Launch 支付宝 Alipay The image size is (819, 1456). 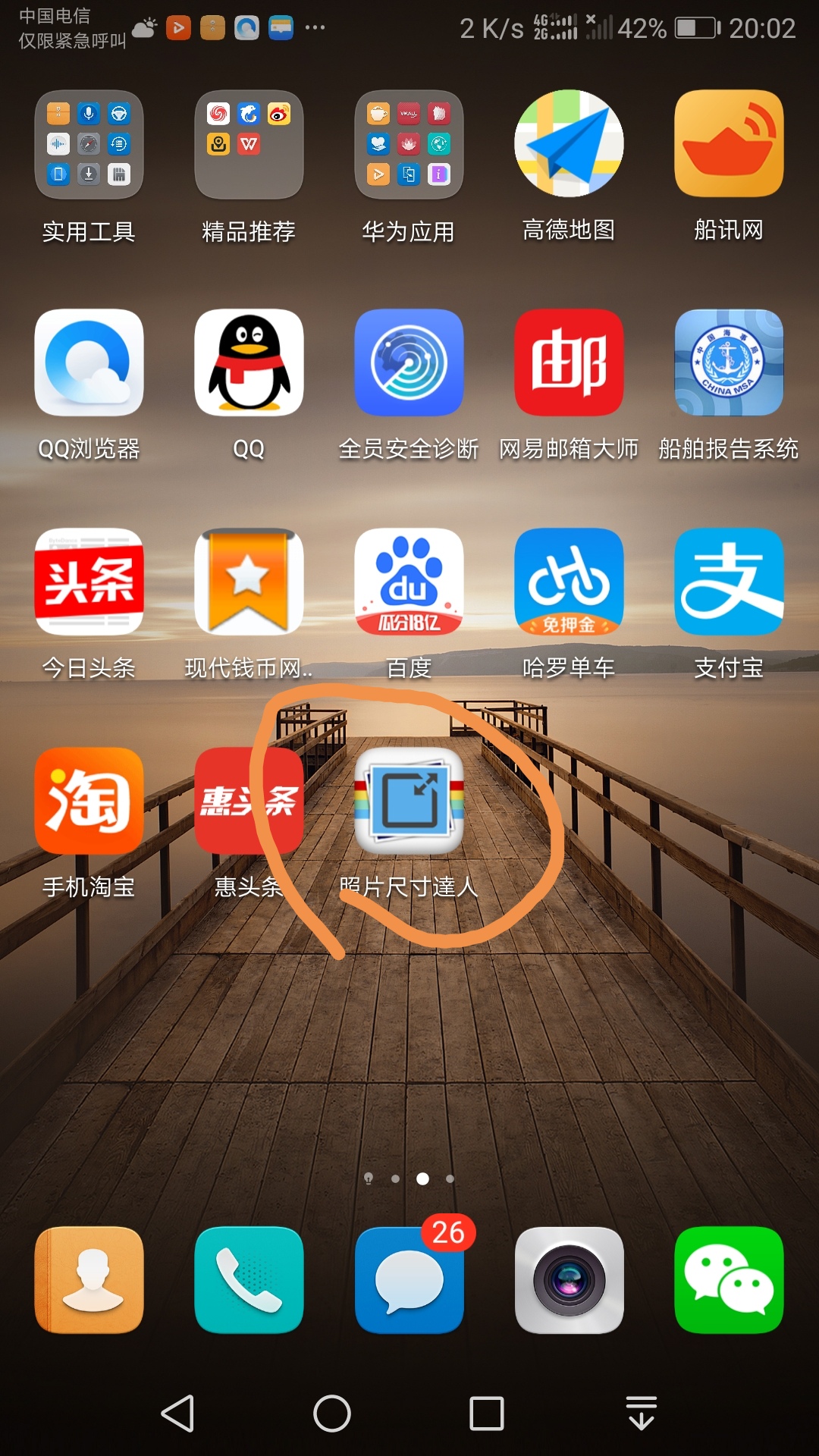coord(729,582)
